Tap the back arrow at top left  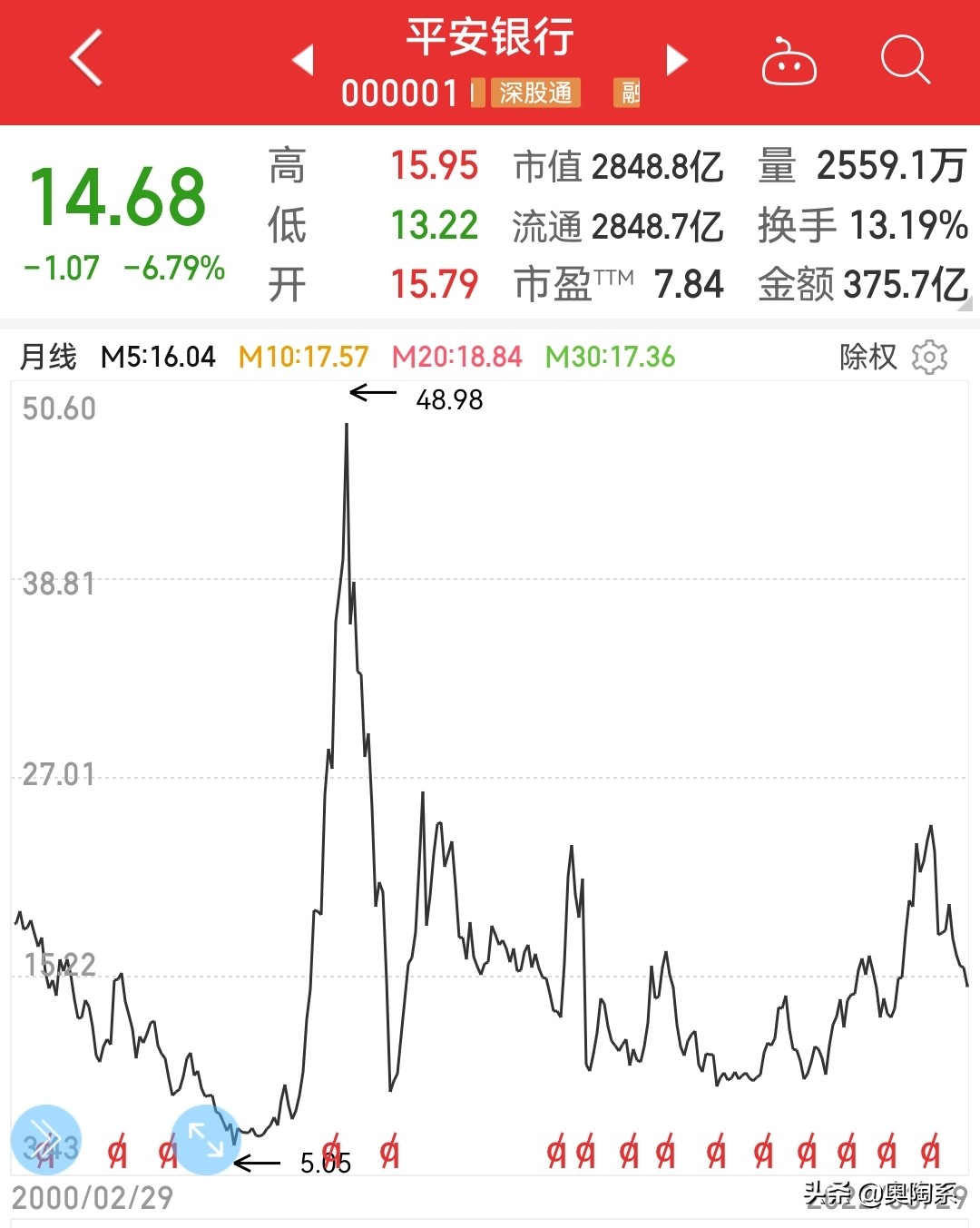pos(86,58)
